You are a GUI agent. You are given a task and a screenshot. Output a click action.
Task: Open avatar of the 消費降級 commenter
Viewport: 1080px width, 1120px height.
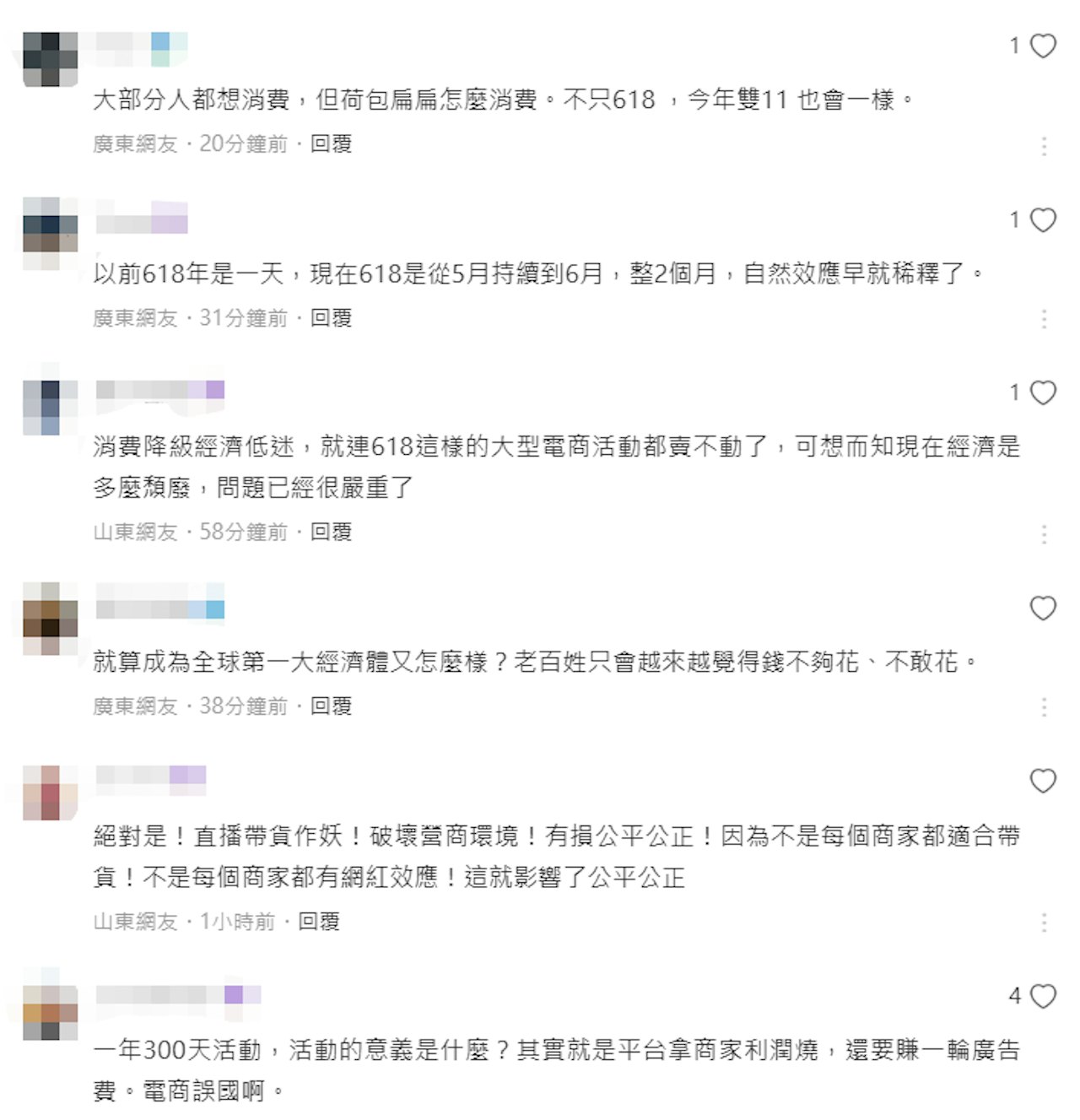(x=51, y=408)
